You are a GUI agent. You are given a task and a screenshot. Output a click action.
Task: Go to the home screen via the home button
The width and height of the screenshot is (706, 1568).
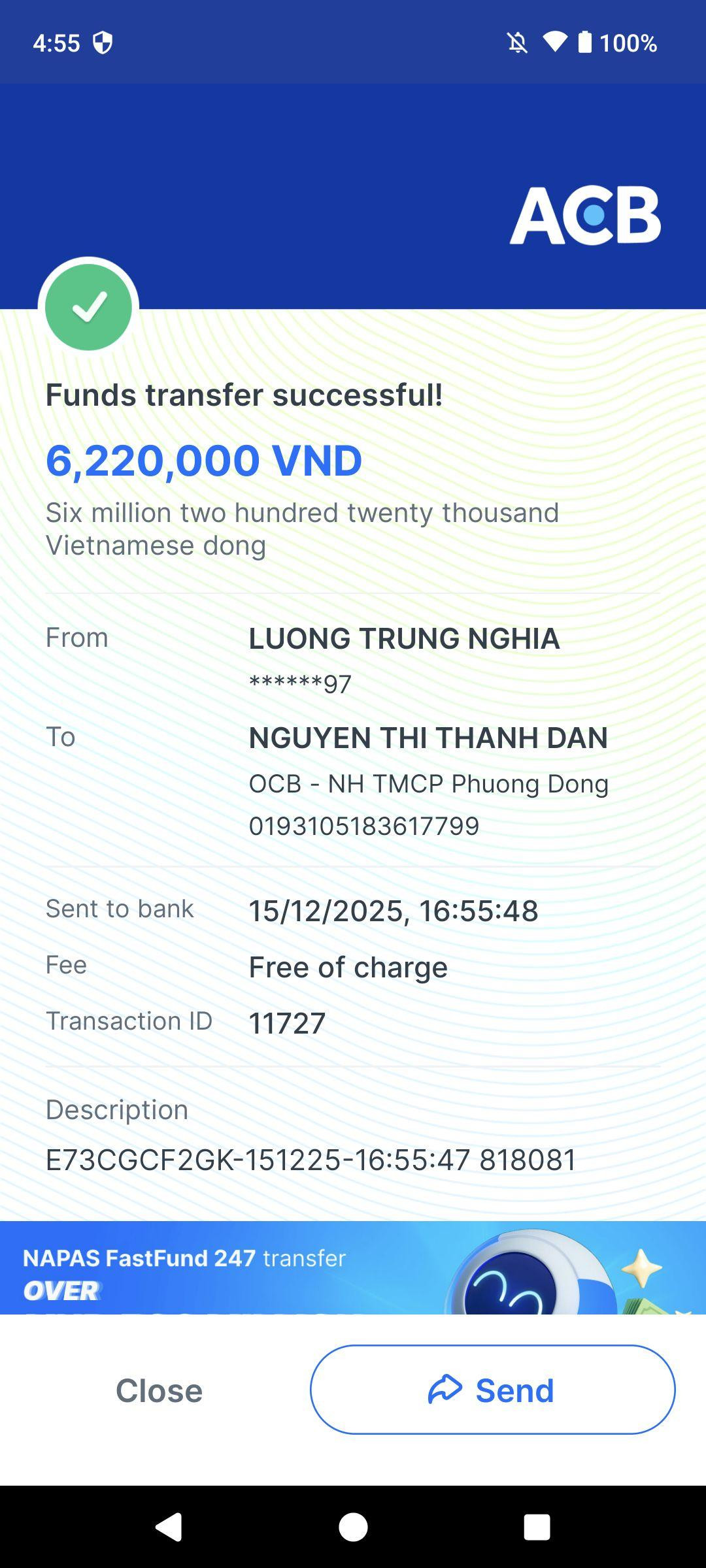(353, 1527)
